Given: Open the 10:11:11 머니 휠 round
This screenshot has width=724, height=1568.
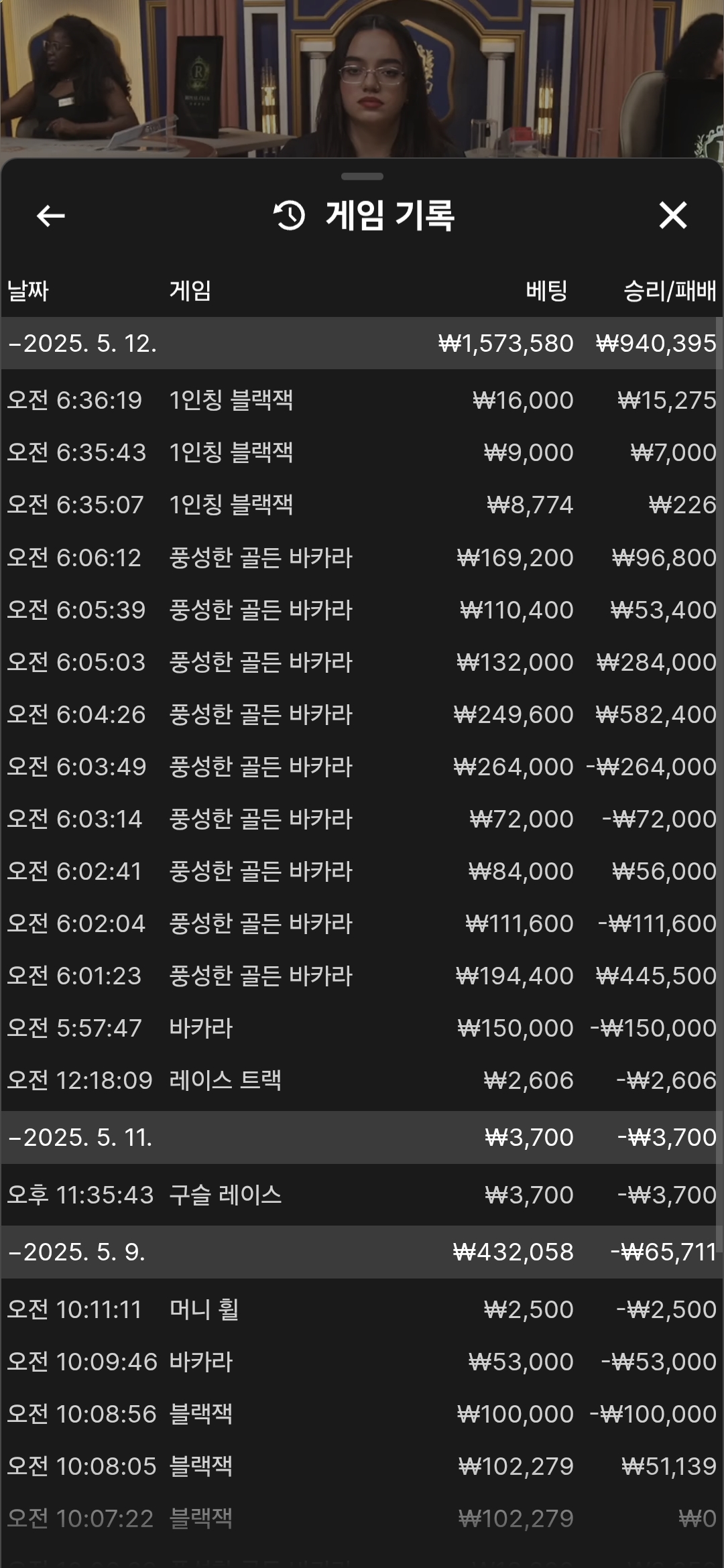Looking at the screenshot, I should click(x=362, y=1309).
